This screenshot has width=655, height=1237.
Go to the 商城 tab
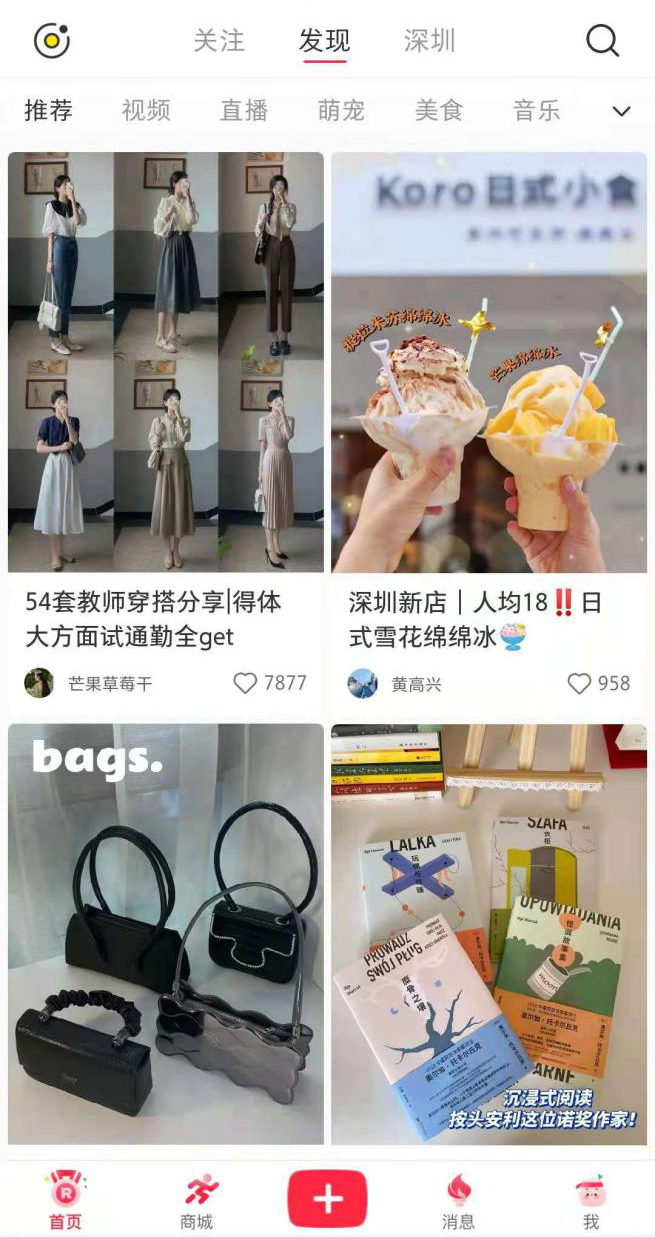click(197, 1202)
